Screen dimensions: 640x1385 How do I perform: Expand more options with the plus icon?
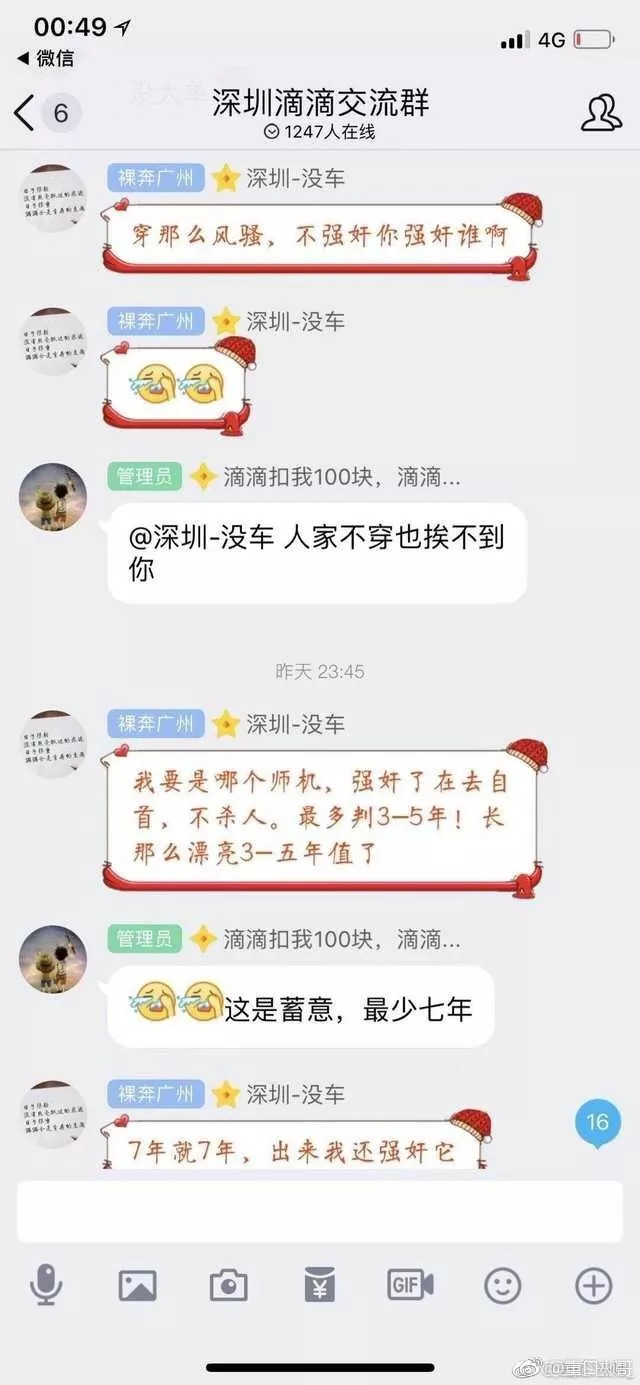(593, 1285)
